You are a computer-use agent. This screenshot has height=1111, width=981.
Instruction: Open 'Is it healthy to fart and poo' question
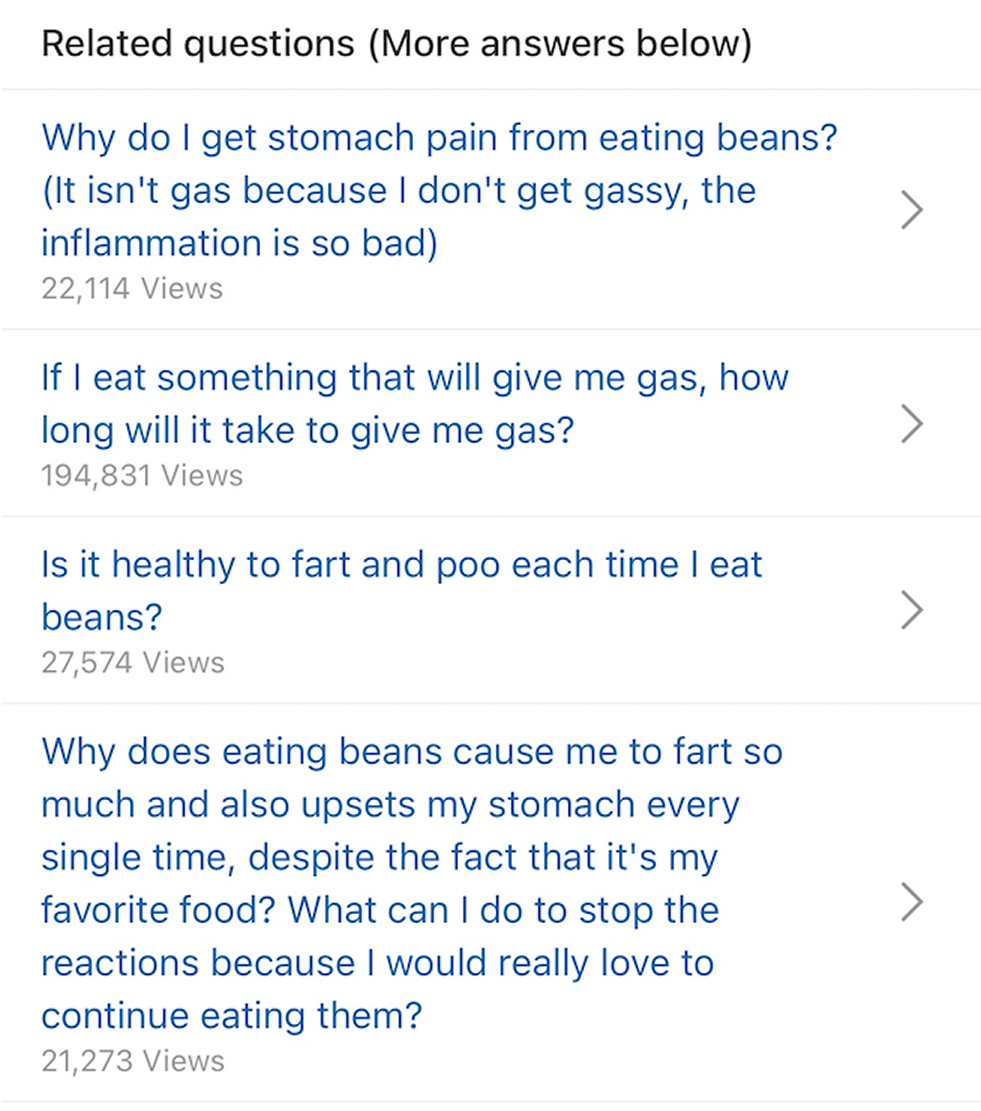click(x=401, y=590)
